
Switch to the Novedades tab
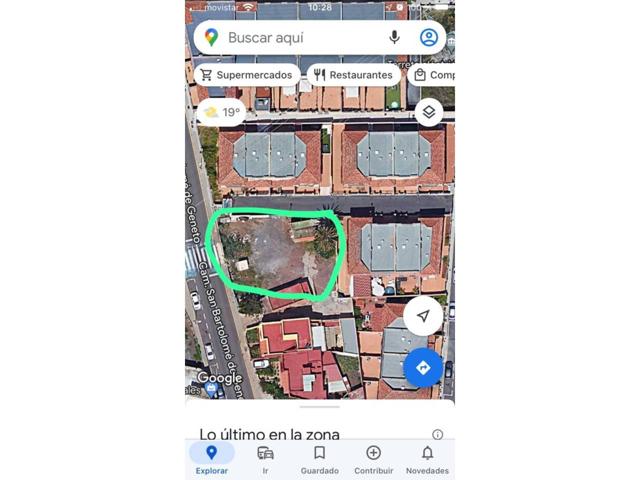pos(427,460)
